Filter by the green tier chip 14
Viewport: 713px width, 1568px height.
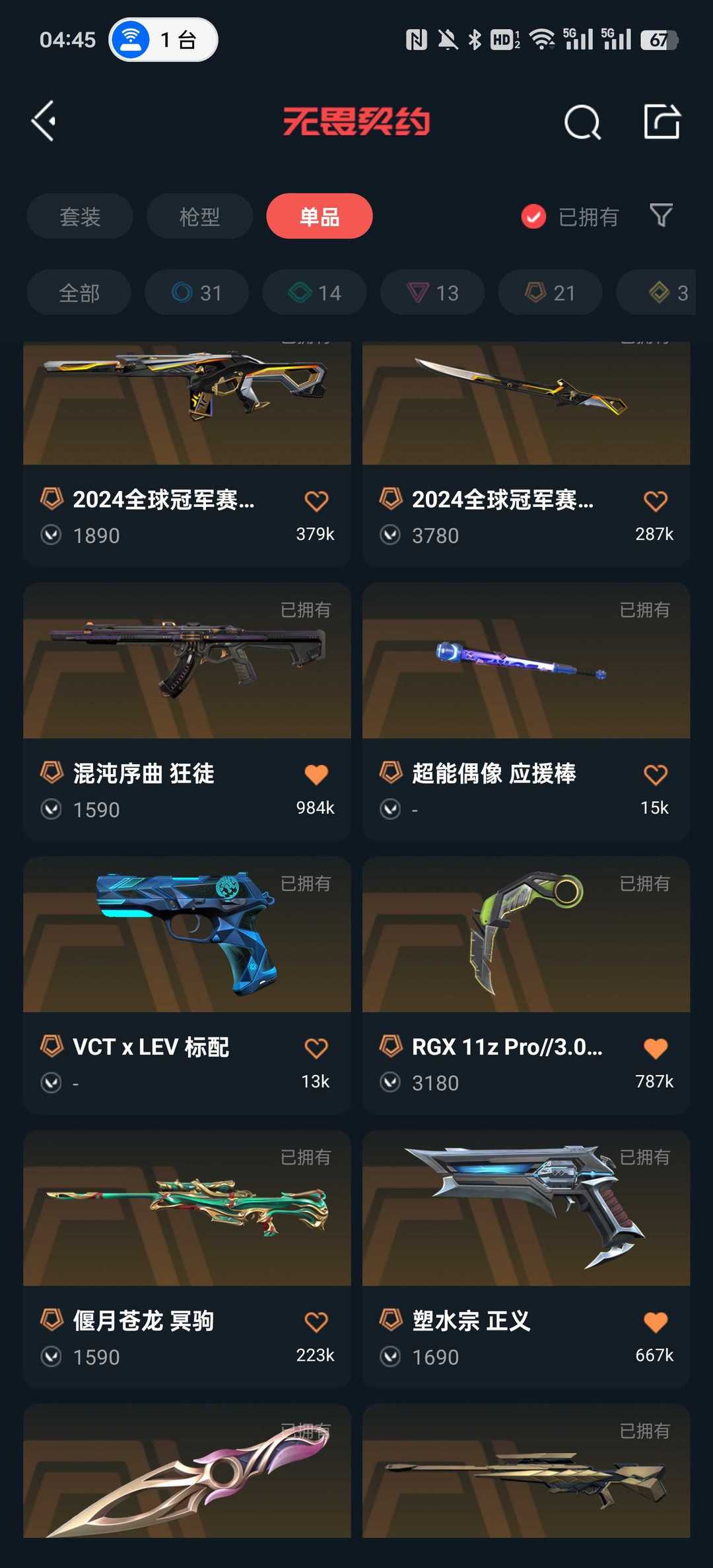tap(315, 292)
